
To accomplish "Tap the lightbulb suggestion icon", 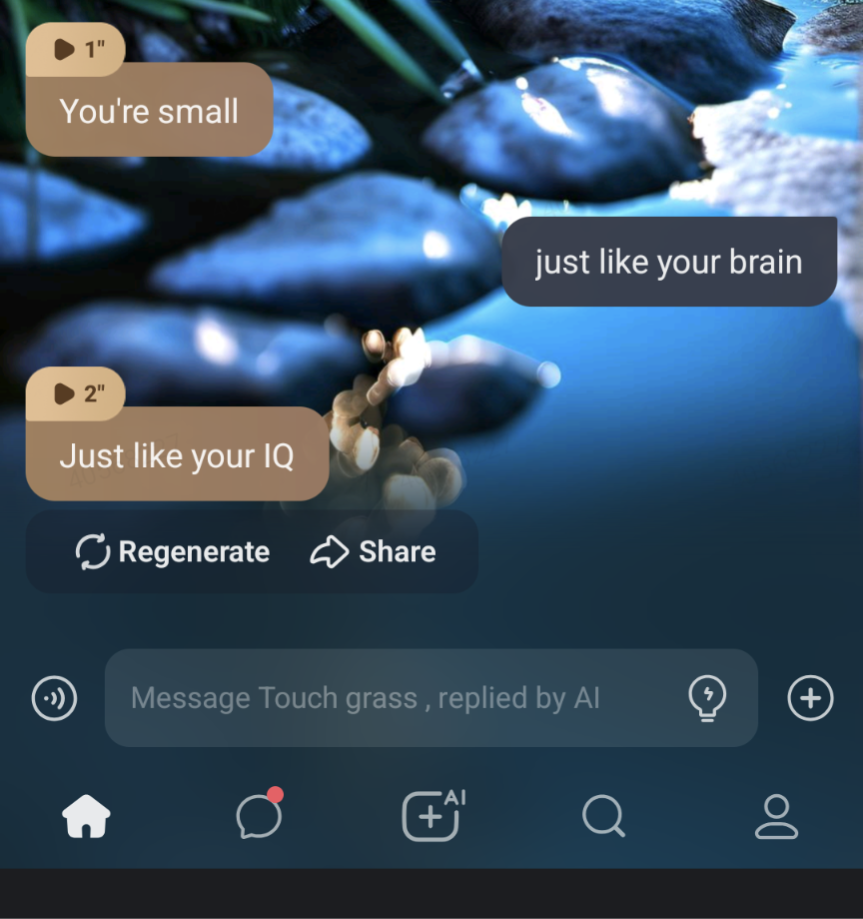I will pos(707,698).
